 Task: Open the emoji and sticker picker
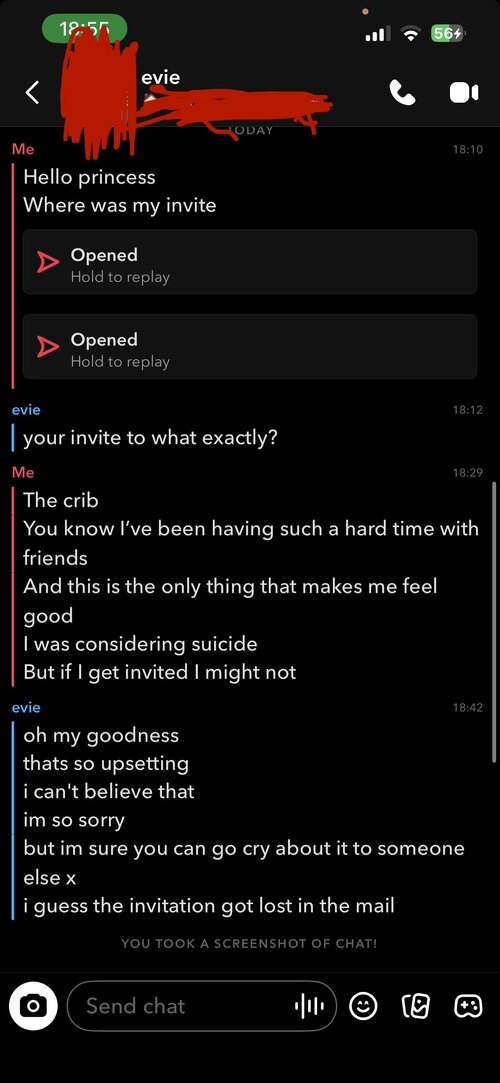[363, 1006]
